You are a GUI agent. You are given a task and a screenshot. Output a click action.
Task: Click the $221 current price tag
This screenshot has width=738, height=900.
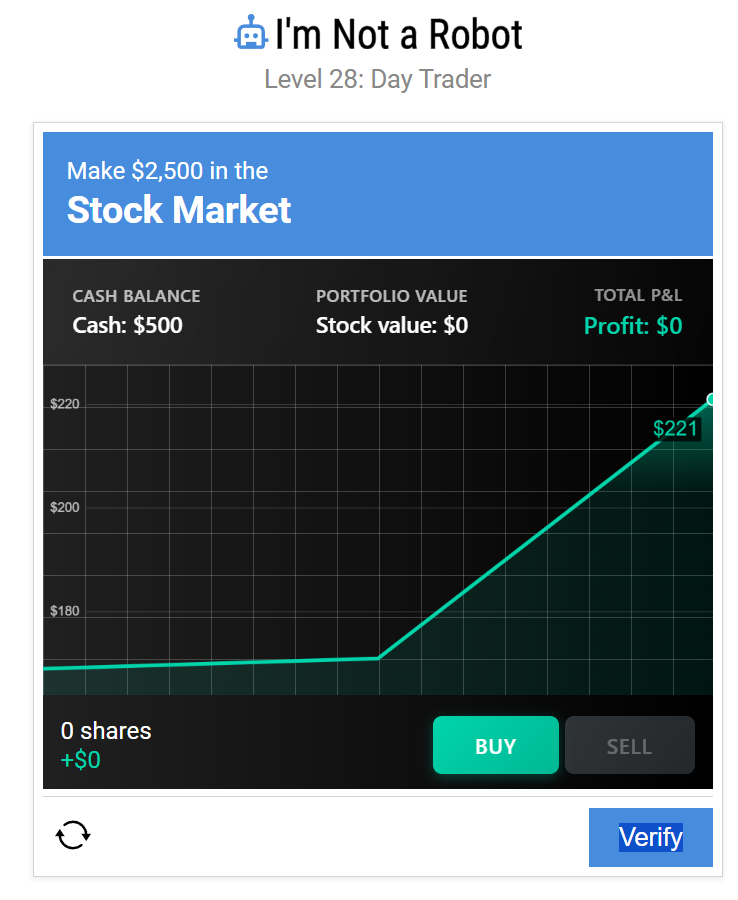click(675, 428)
